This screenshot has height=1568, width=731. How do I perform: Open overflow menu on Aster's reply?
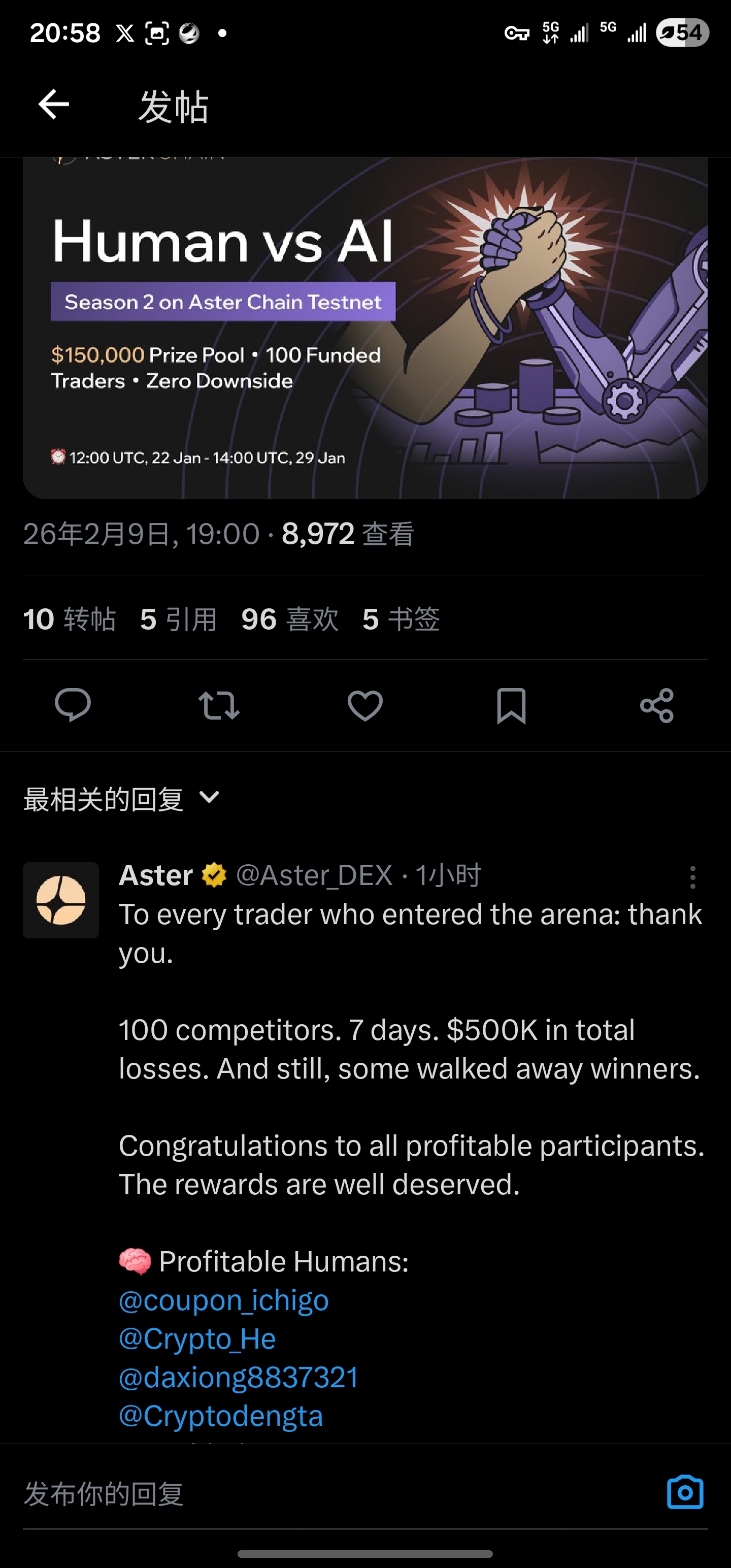pos(692,877)
